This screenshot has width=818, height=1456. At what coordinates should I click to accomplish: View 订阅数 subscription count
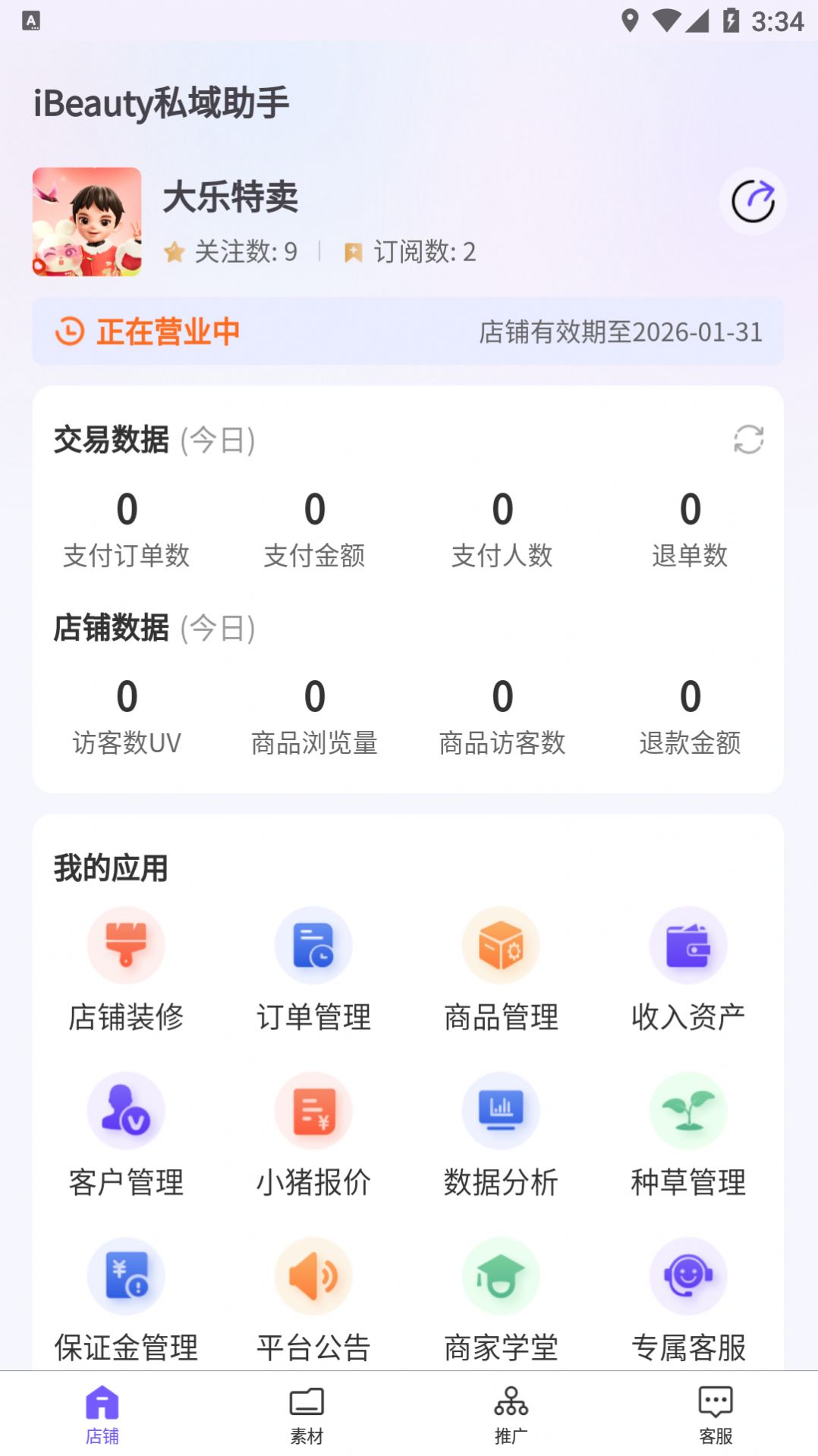tap(422, 254)
